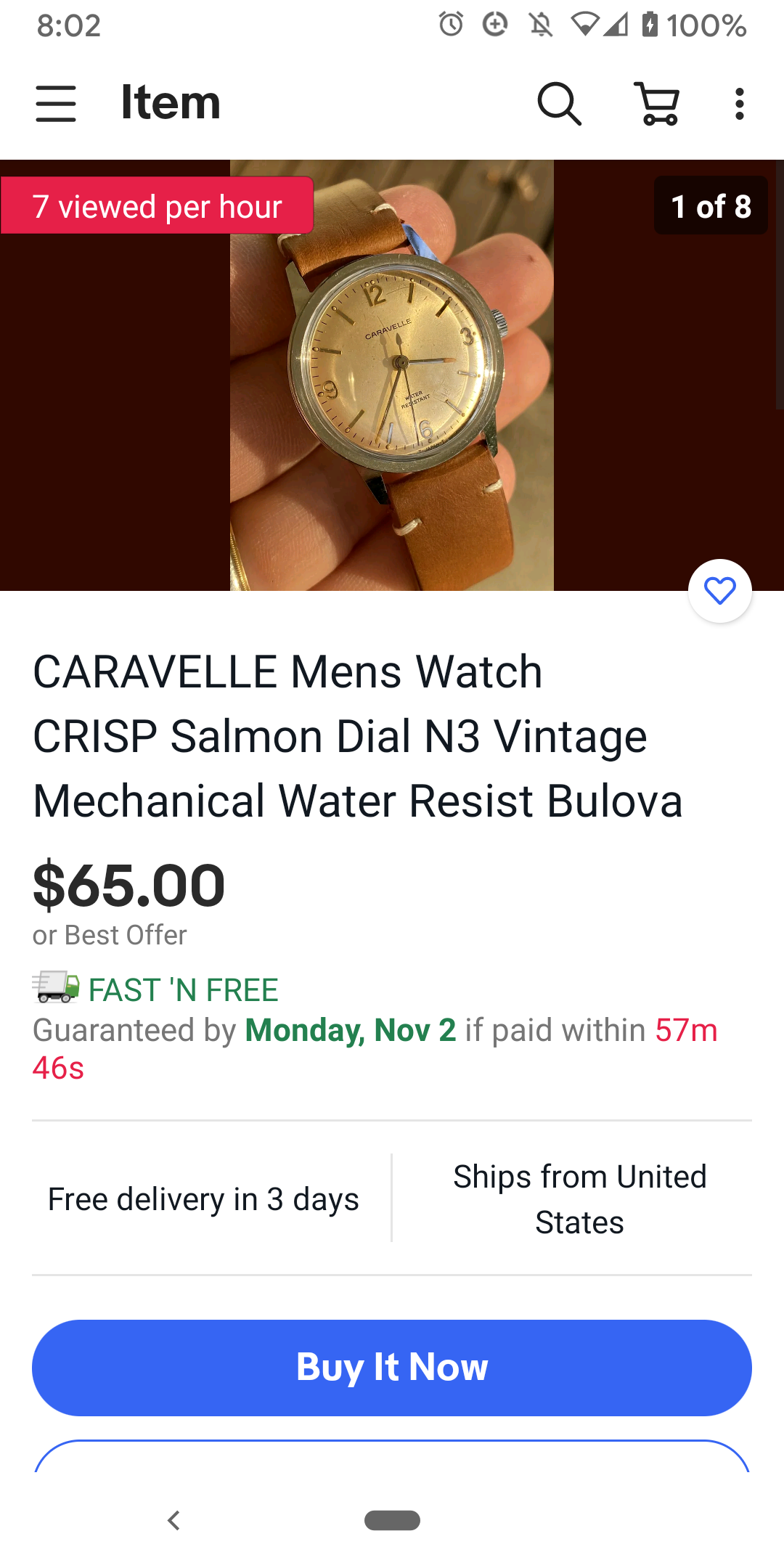784x1568 pixels.
Task: Tap the home pill in navigation bar
Action: (392, 1520)
